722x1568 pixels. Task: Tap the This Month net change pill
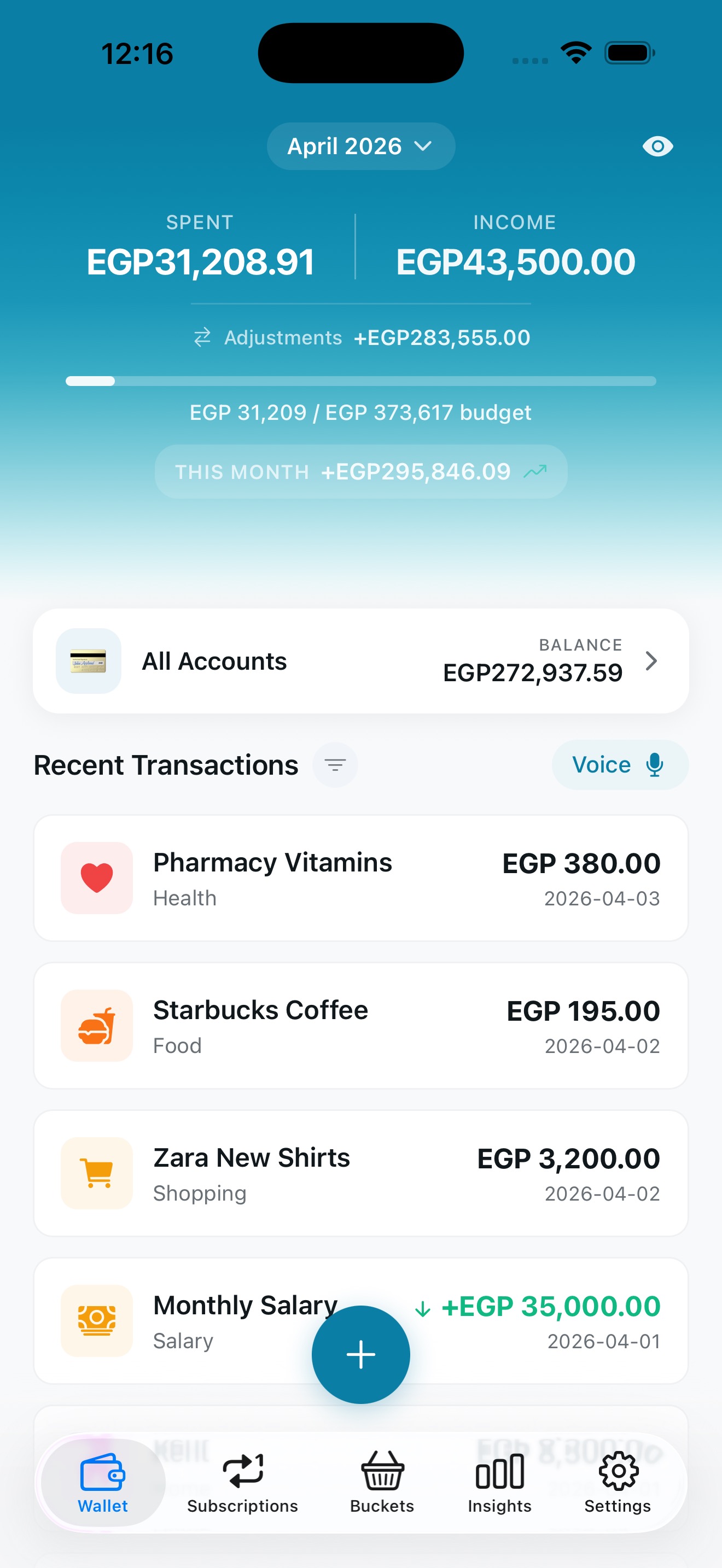point(360,472)
